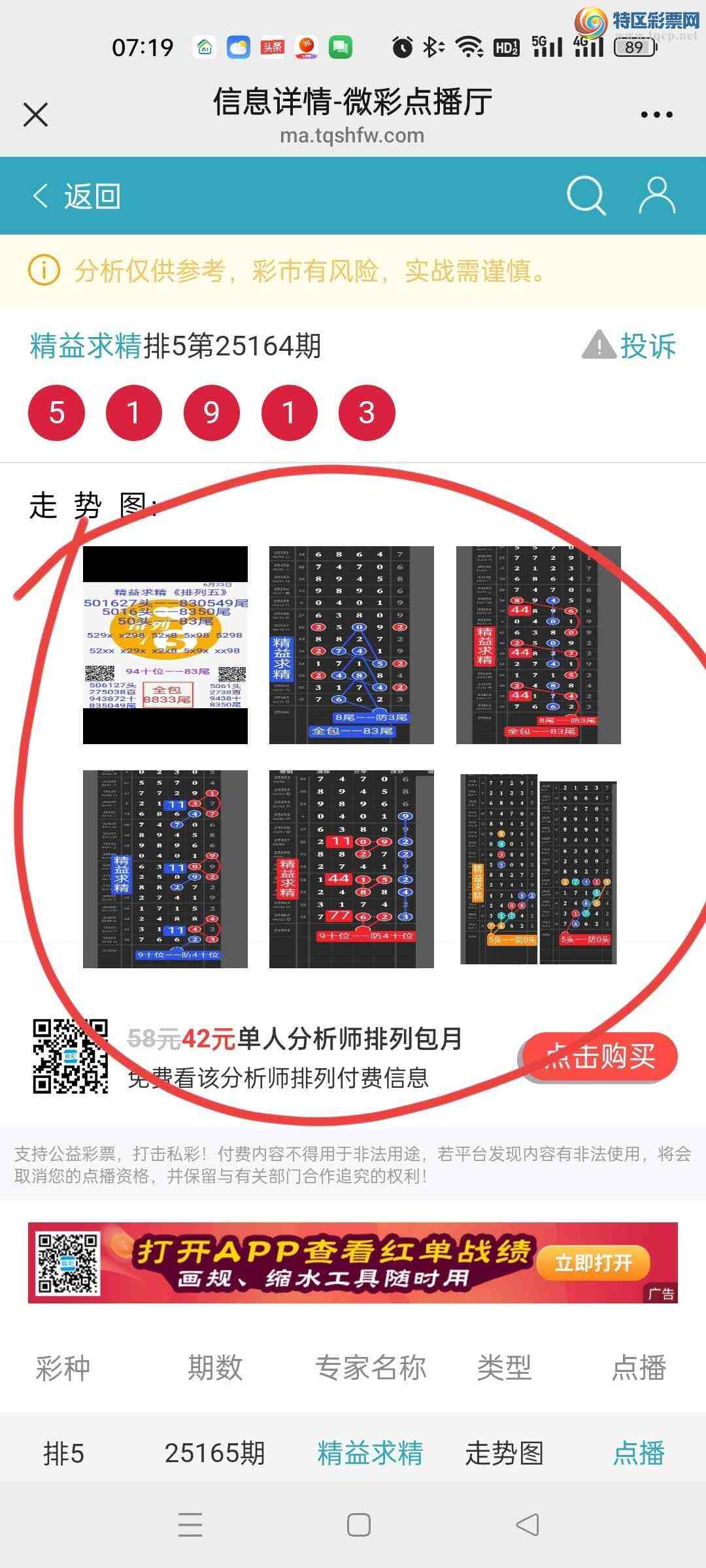Tap 点播 for the 25165期 row
Screen dimensions: 706x1568
pyautogui.click(x=639, y=1454)
